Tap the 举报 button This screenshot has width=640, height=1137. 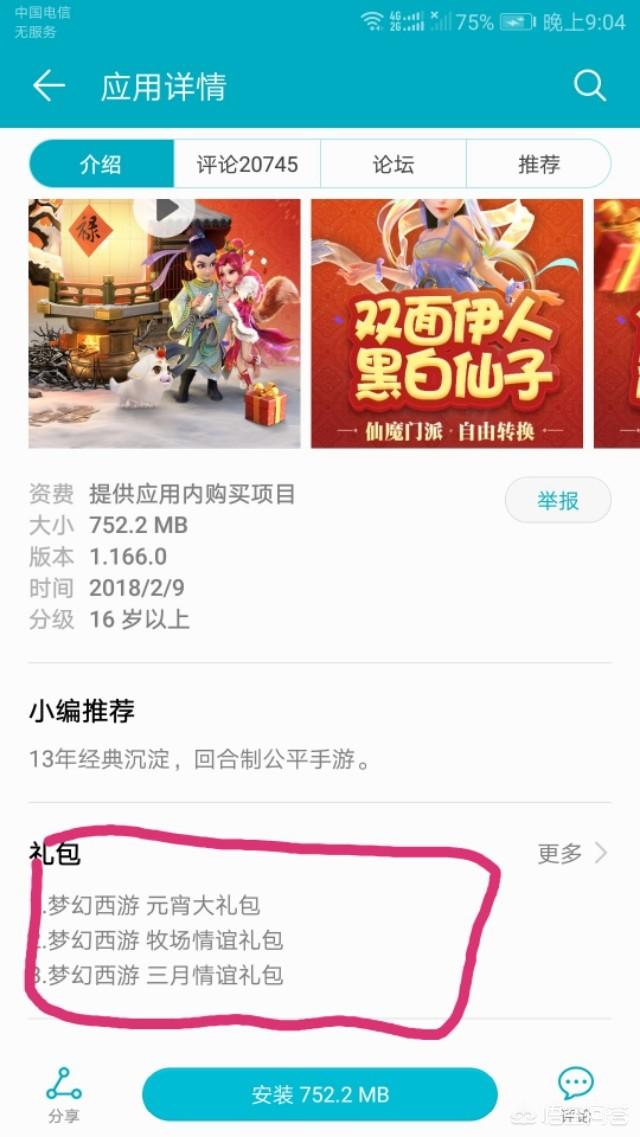(x=558, y=500)
